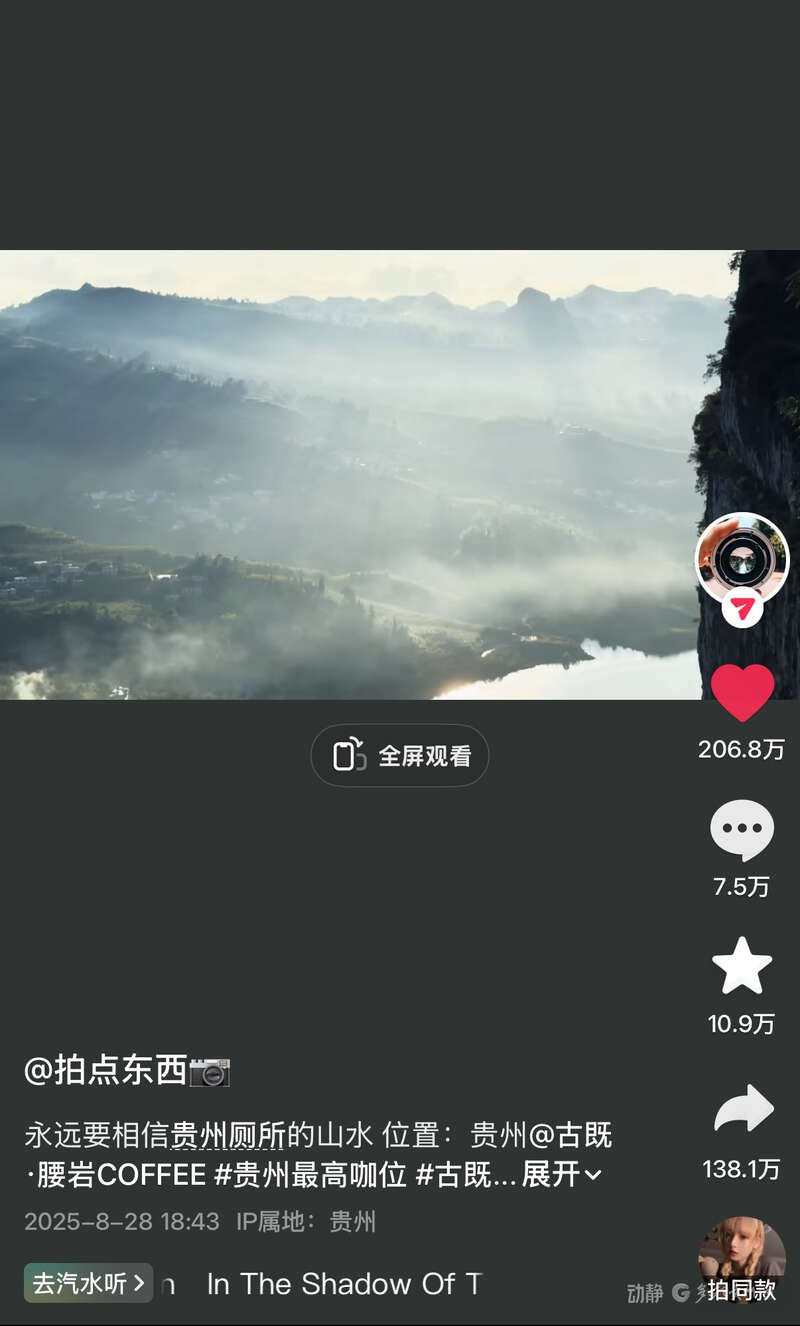This screenshot has width=800, height=1326.
Task: Open the In The Shadow Of T track
Action: click(x=344, y=1284)
